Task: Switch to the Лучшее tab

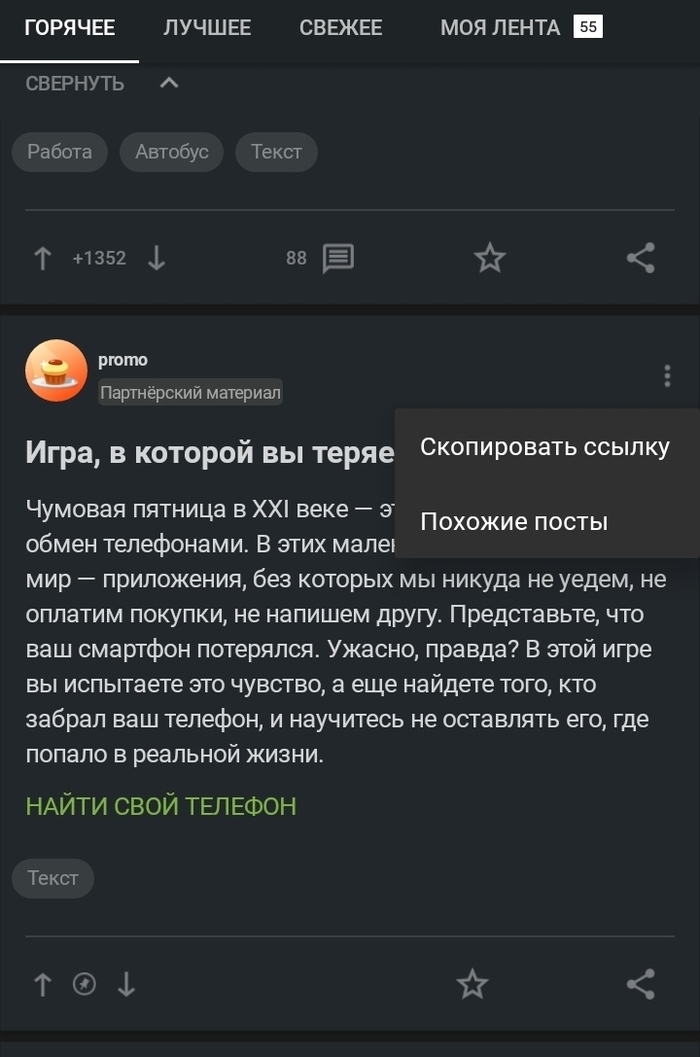Action: click(207, 27)
